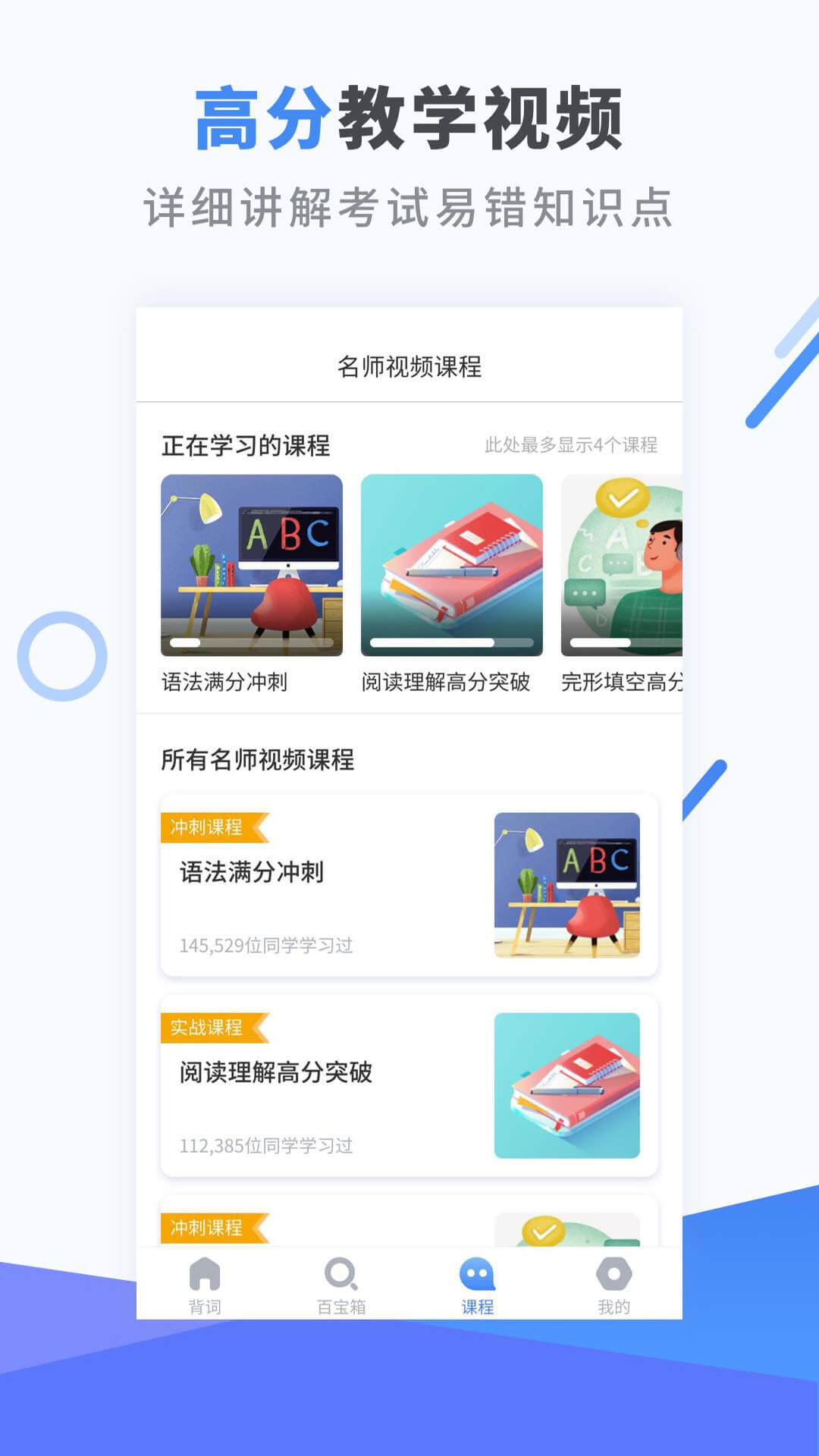Select the red books course image

tap(451, 565)
